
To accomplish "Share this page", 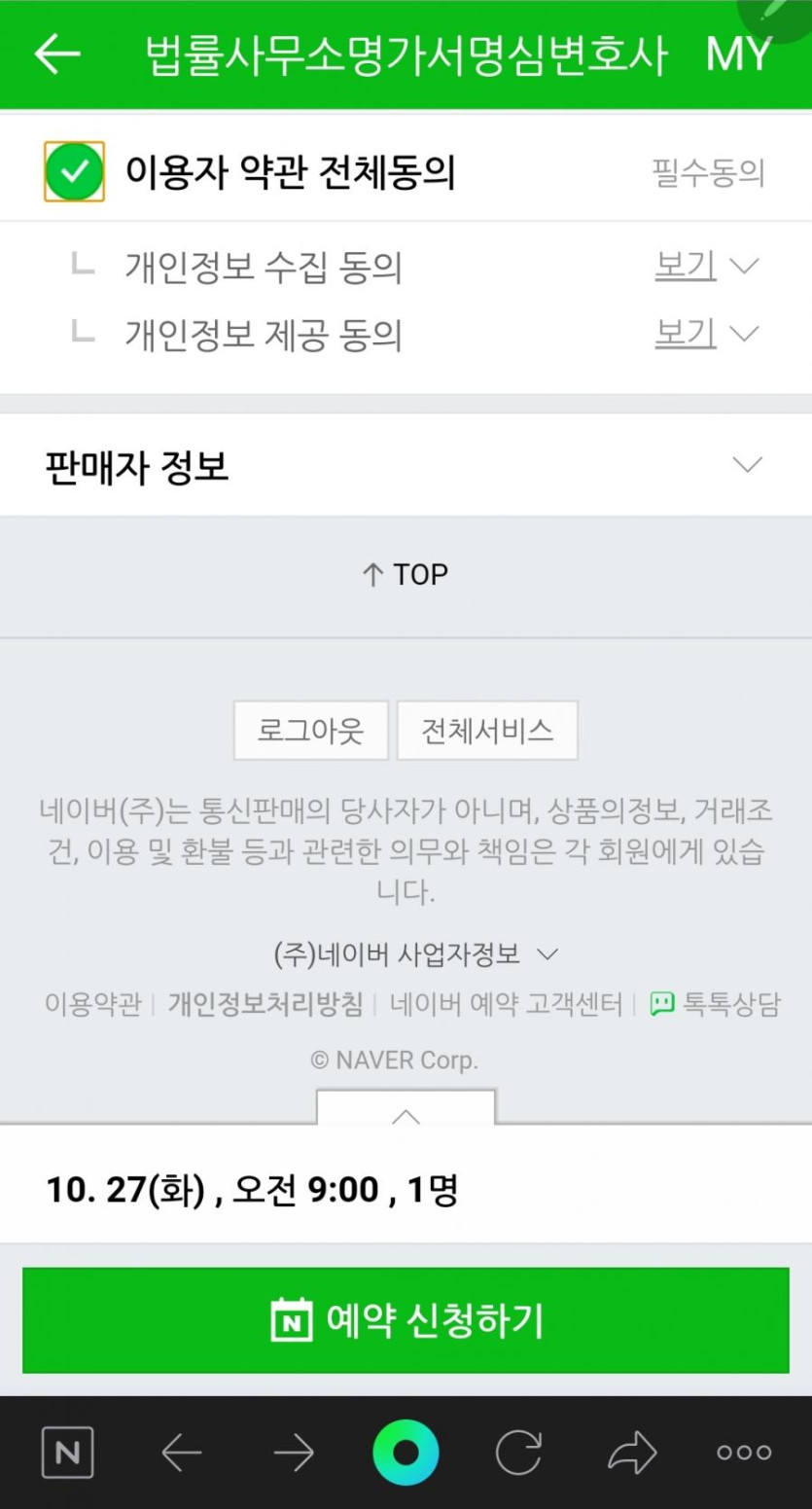I will click(631, 1453).
